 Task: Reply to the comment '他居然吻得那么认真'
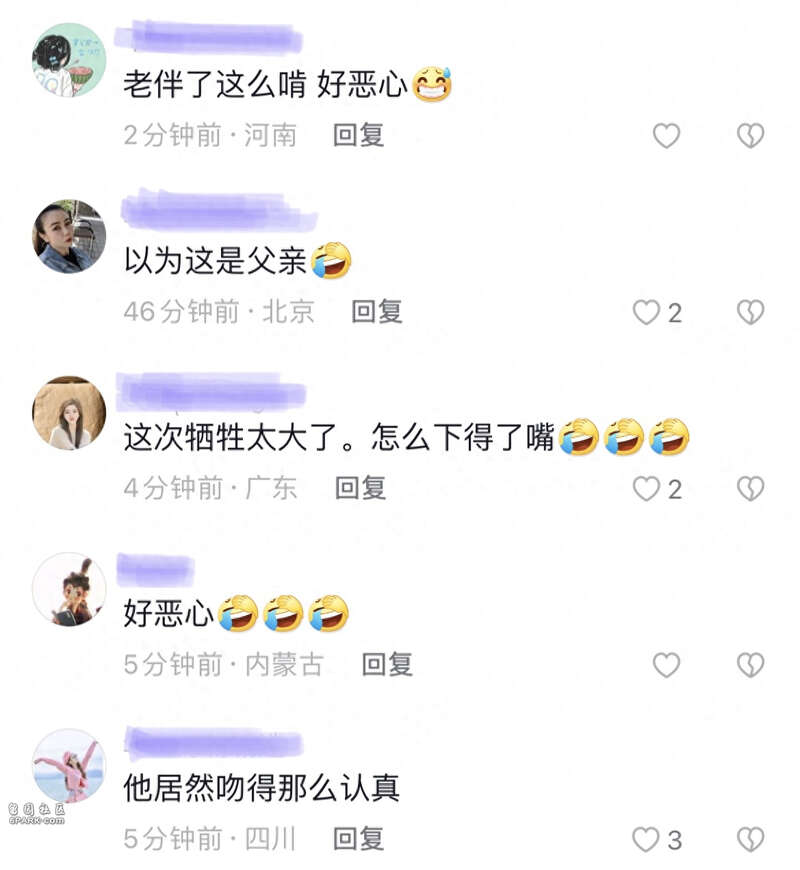click(x=359, y=839)
